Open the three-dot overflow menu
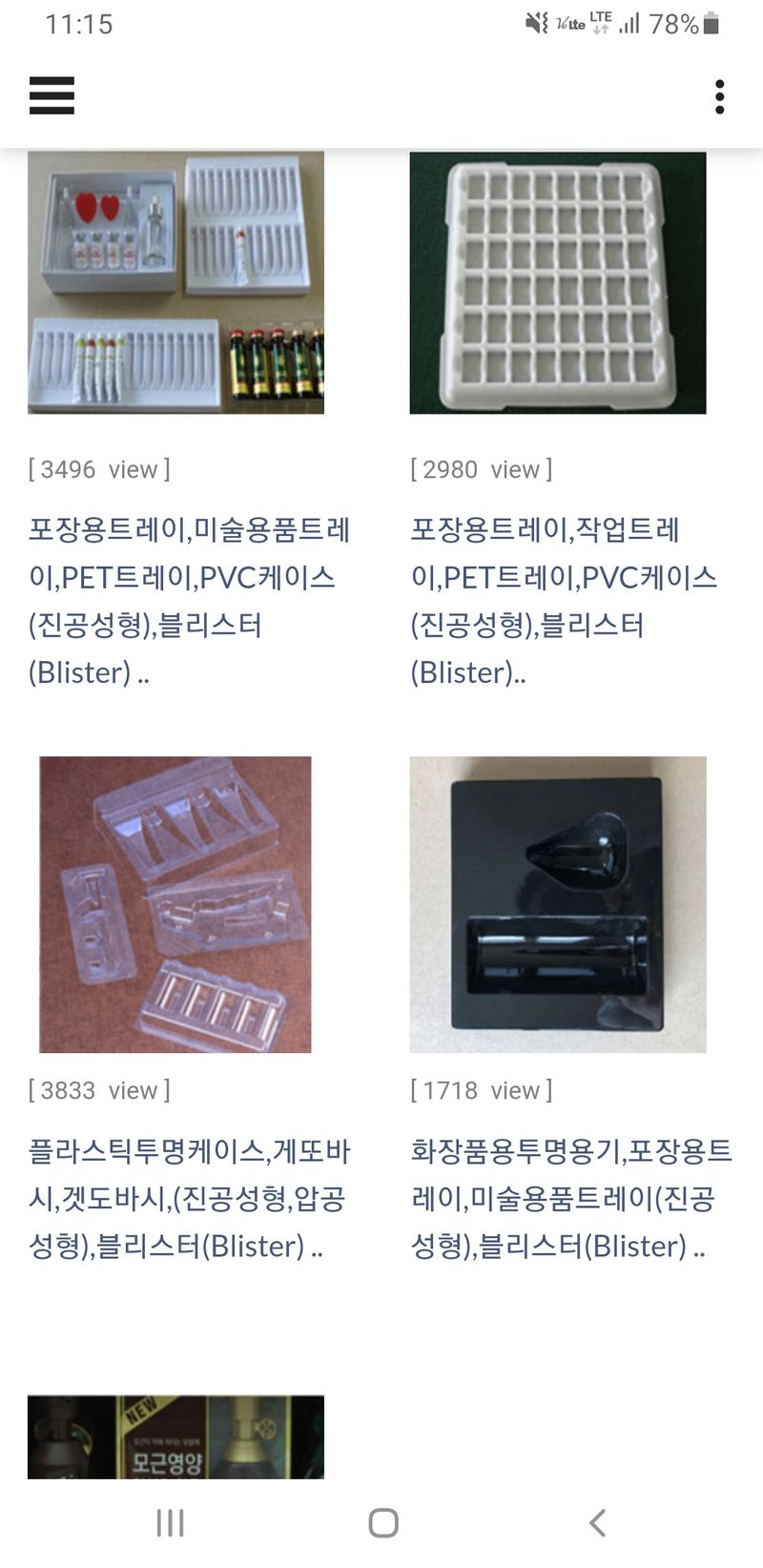This screenshot has width=763, height=1568. click(x=718, y=96)
